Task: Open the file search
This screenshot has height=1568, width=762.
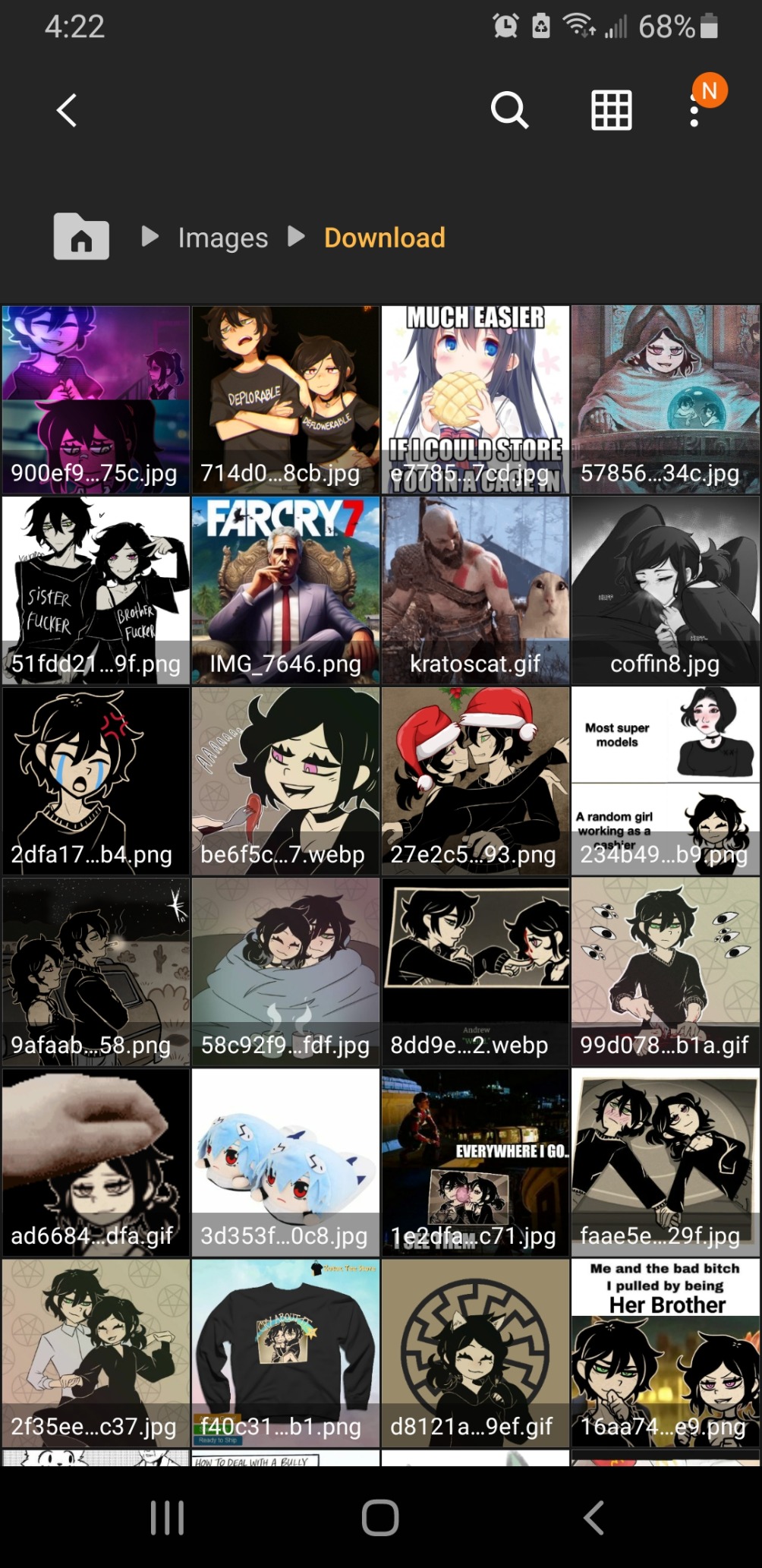Action: tap(509, 111)
